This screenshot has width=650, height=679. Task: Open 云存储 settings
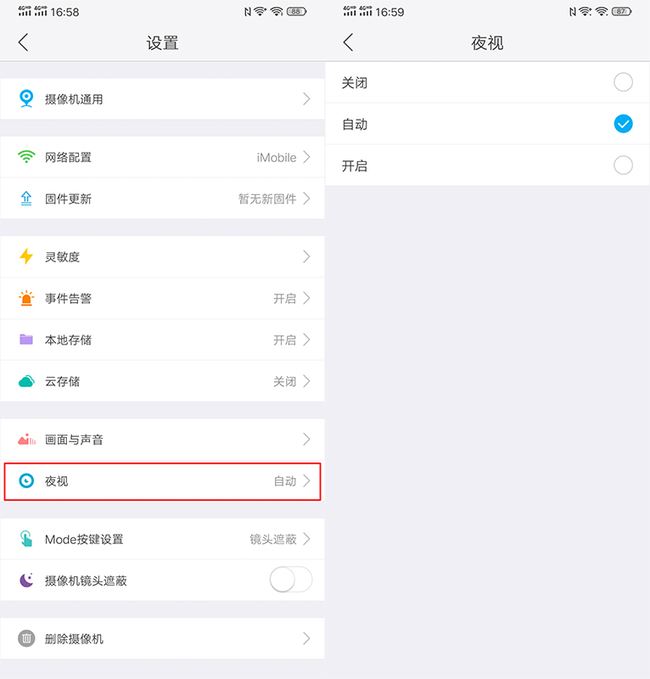coord(162,381)
